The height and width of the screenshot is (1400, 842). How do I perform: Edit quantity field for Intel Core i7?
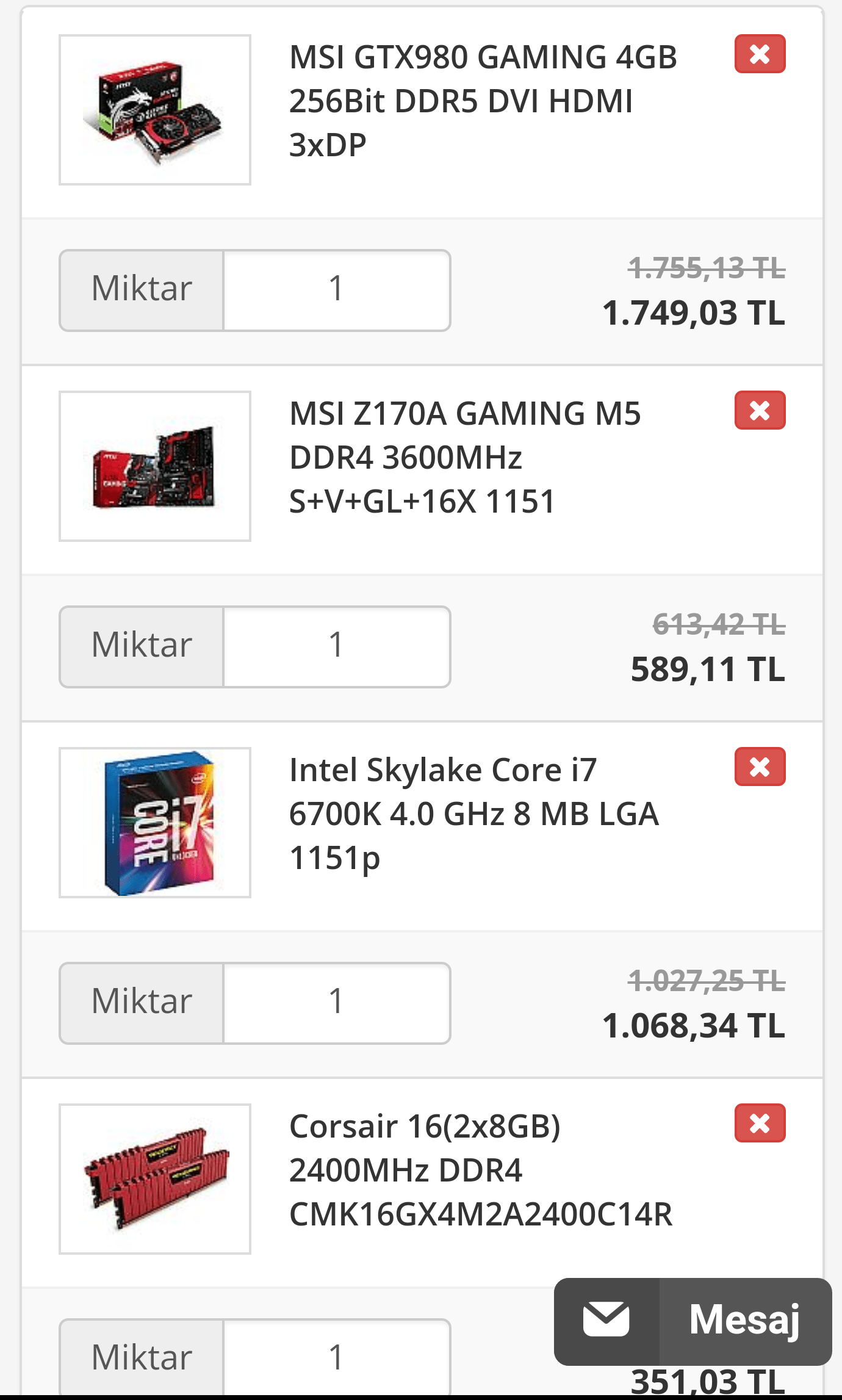click(336, 1003)
